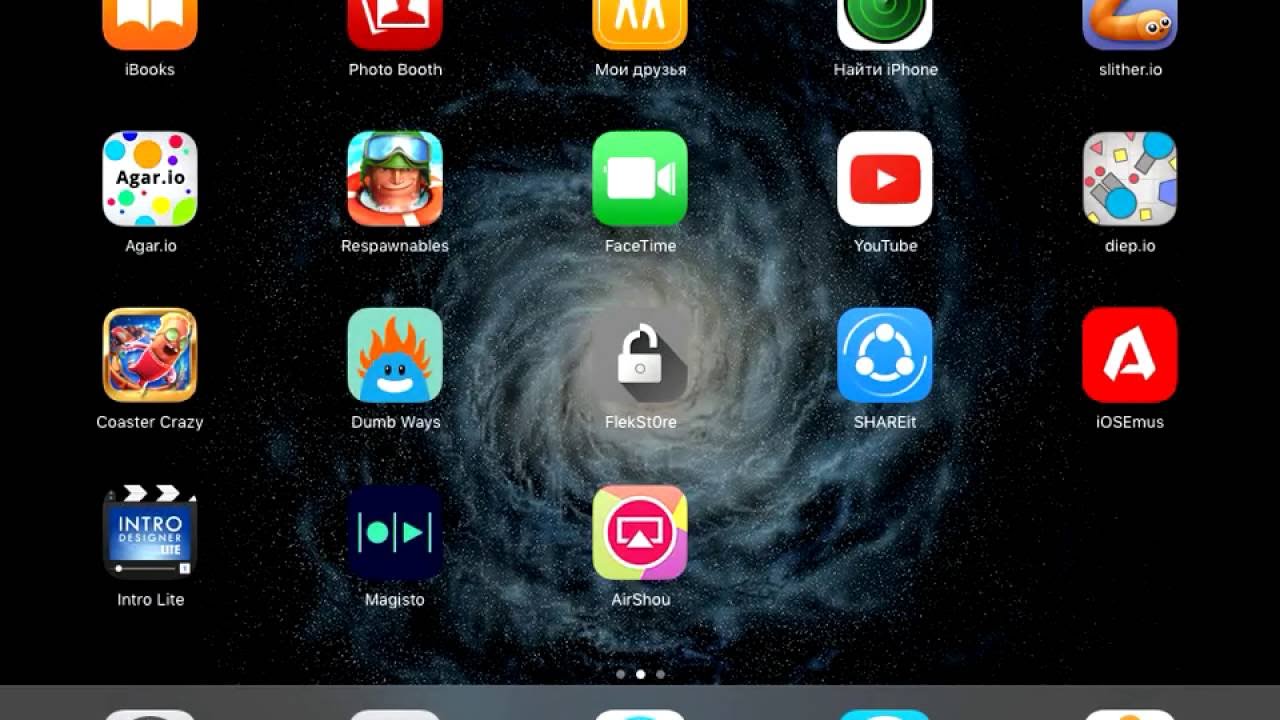Open the slither.io game
Image resolution: width=1280 pixels, height=720 pixels.
coord(1130,22)
